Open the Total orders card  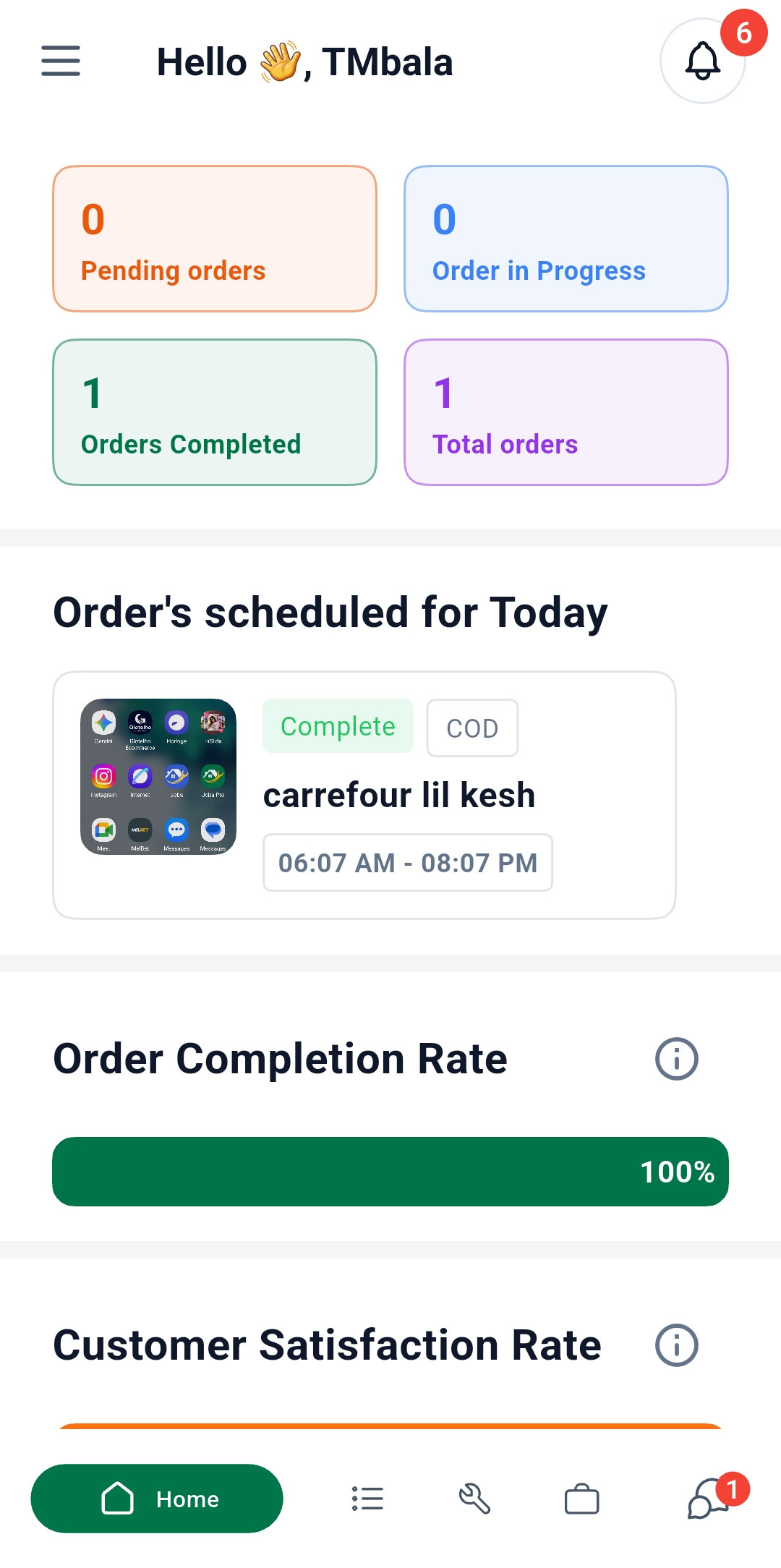tap(566, 412)
